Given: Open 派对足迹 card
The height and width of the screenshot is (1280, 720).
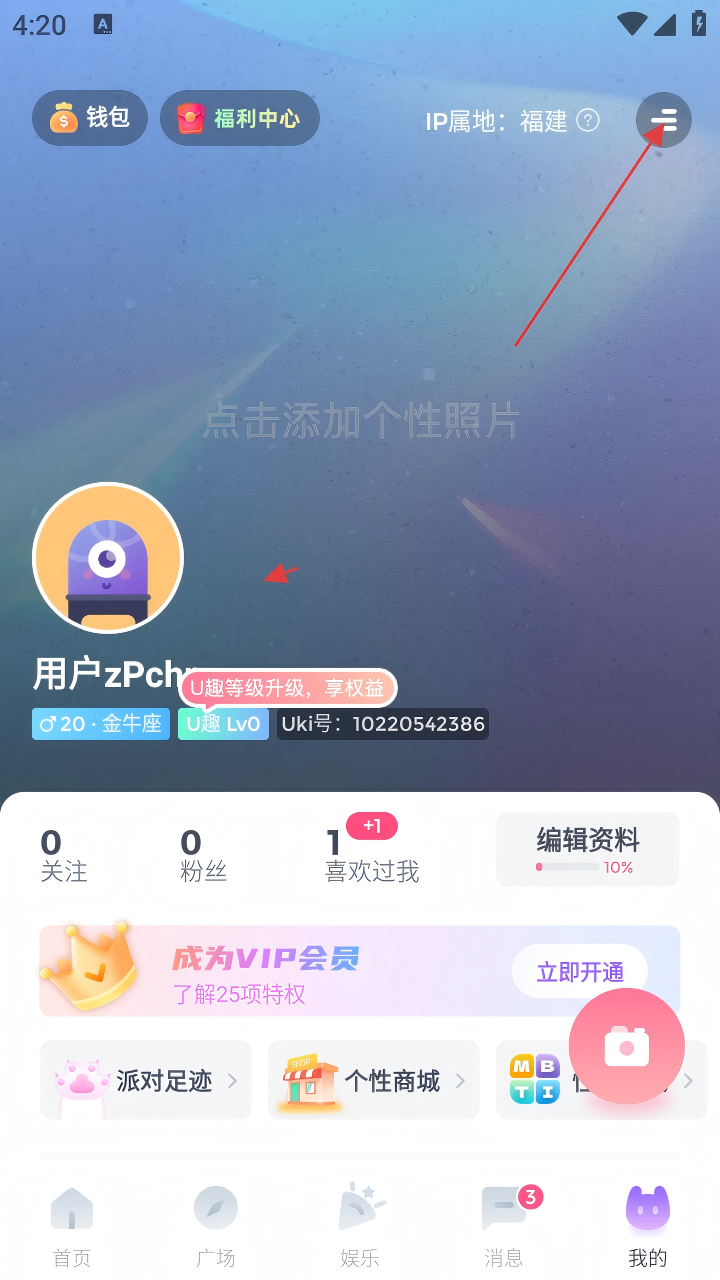Looking at the screenshot, I should (x=146, y=1080).
